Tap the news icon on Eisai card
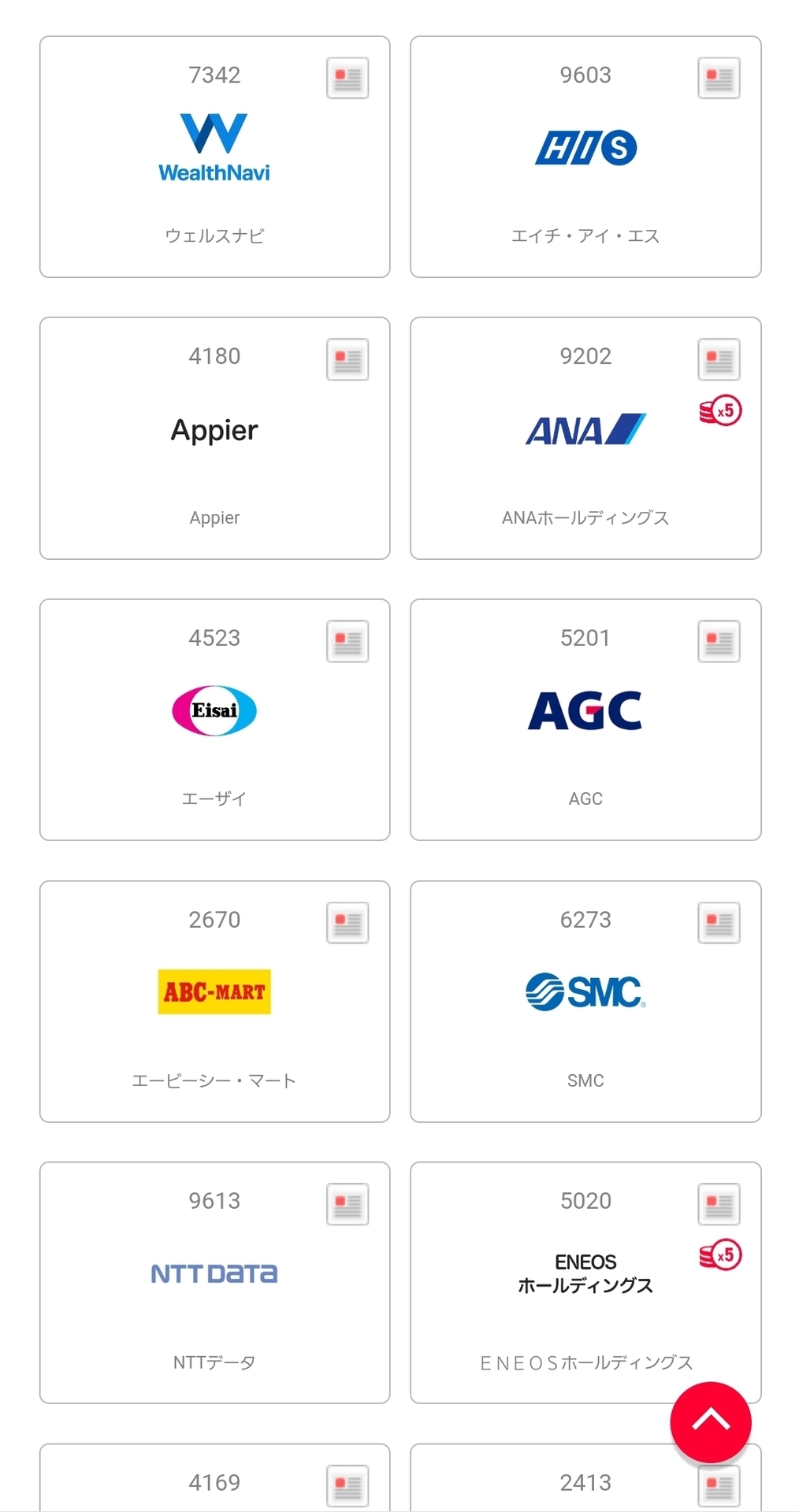Image resolution: width=799 pixels, height=1512 pixels. 347,641
